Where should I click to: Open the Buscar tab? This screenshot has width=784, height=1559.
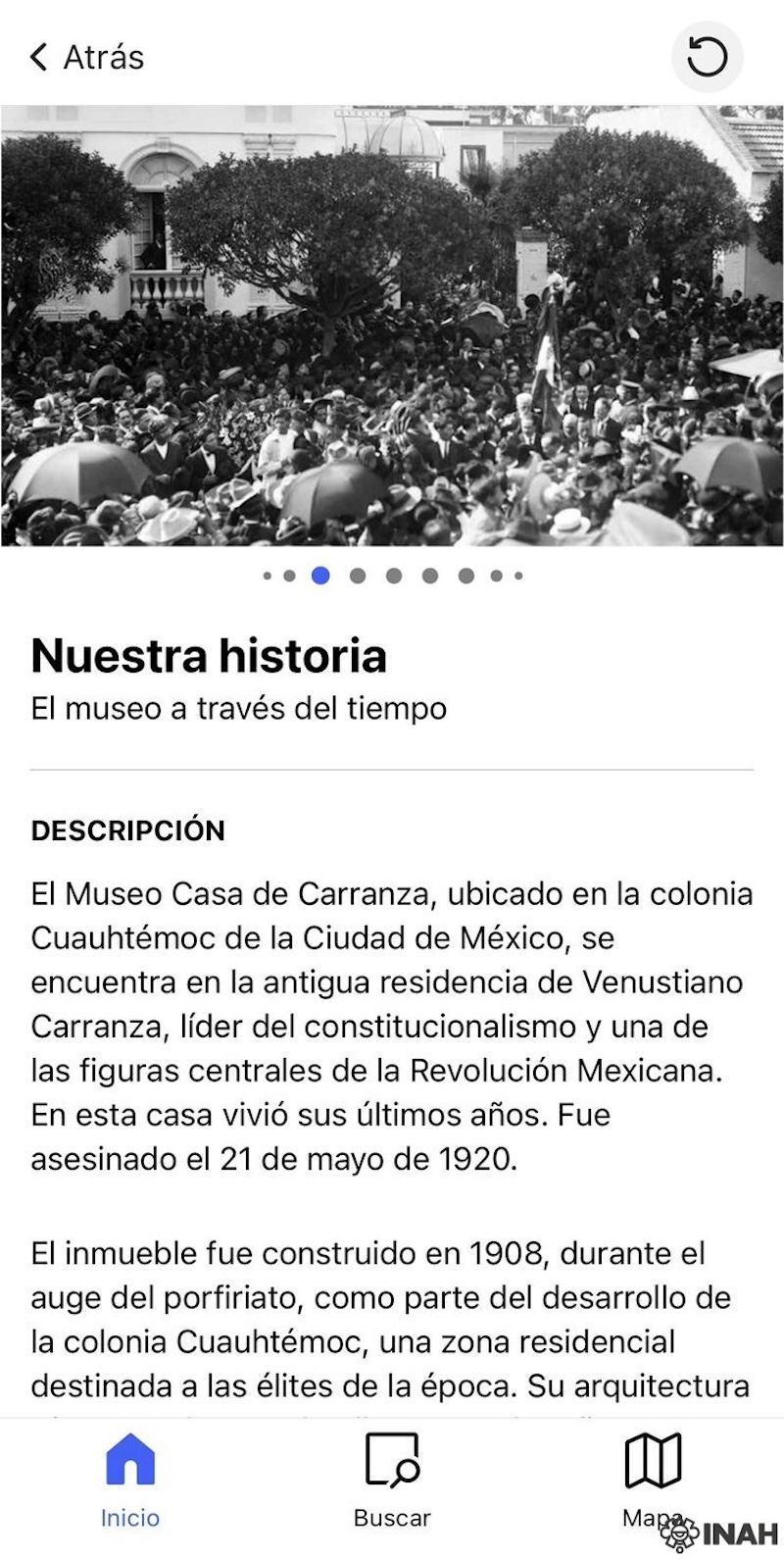392,1480
